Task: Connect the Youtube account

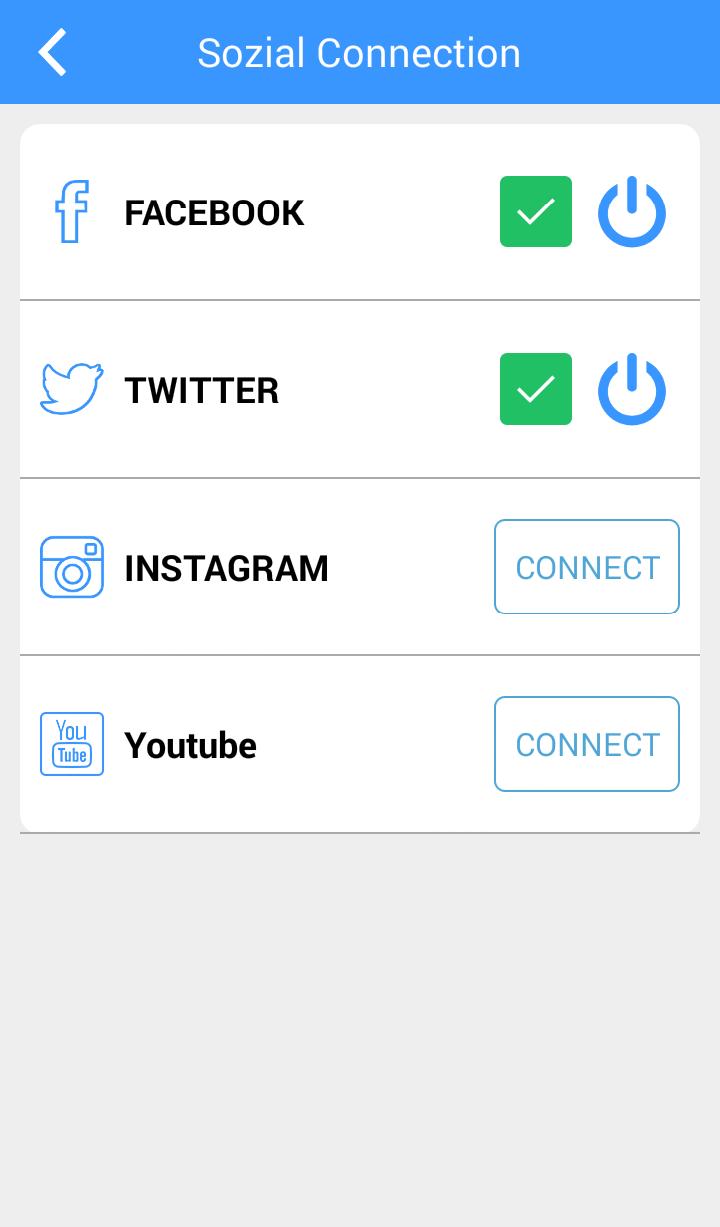Action: tap(587, 743)
